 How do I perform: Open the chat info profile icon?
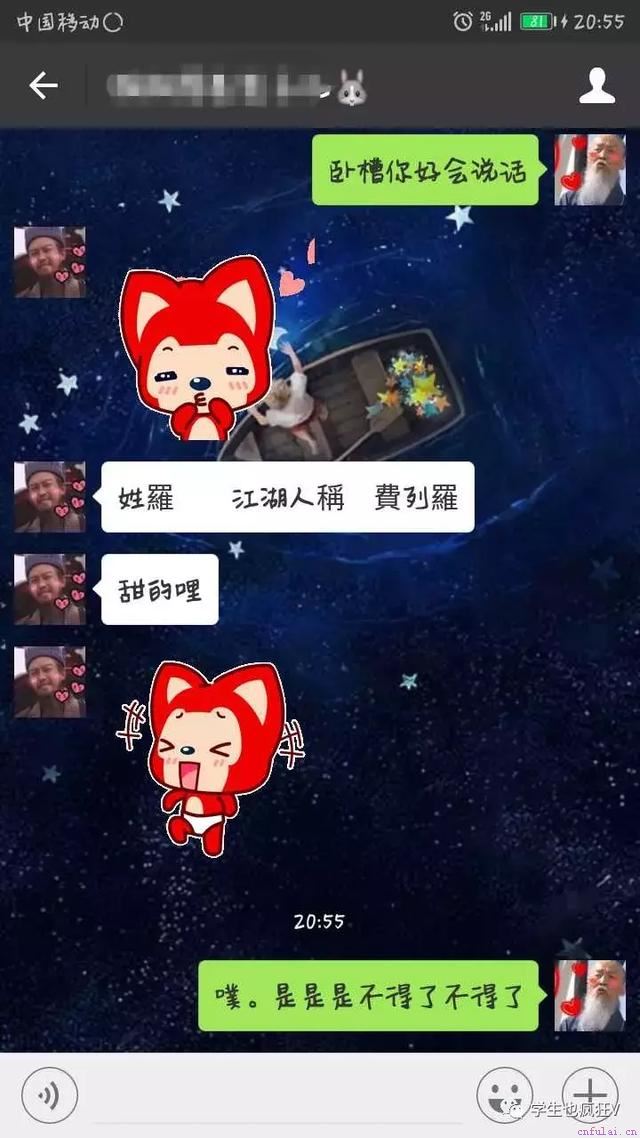click(x=597, y=86)
